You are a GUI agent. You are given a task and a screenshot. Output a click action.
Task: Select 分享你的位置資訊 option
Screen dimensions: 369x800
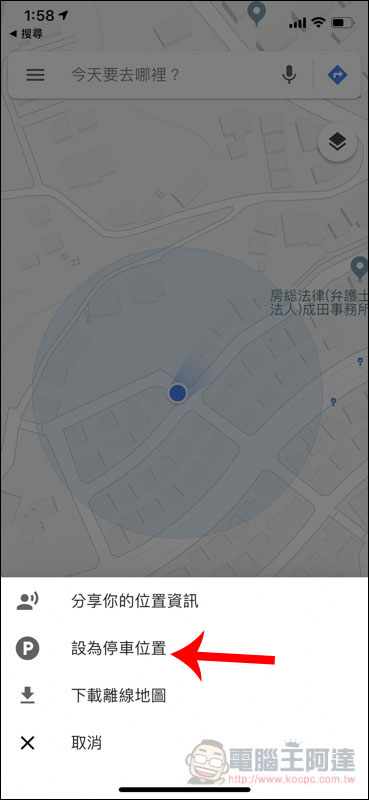tap(184, 601)
